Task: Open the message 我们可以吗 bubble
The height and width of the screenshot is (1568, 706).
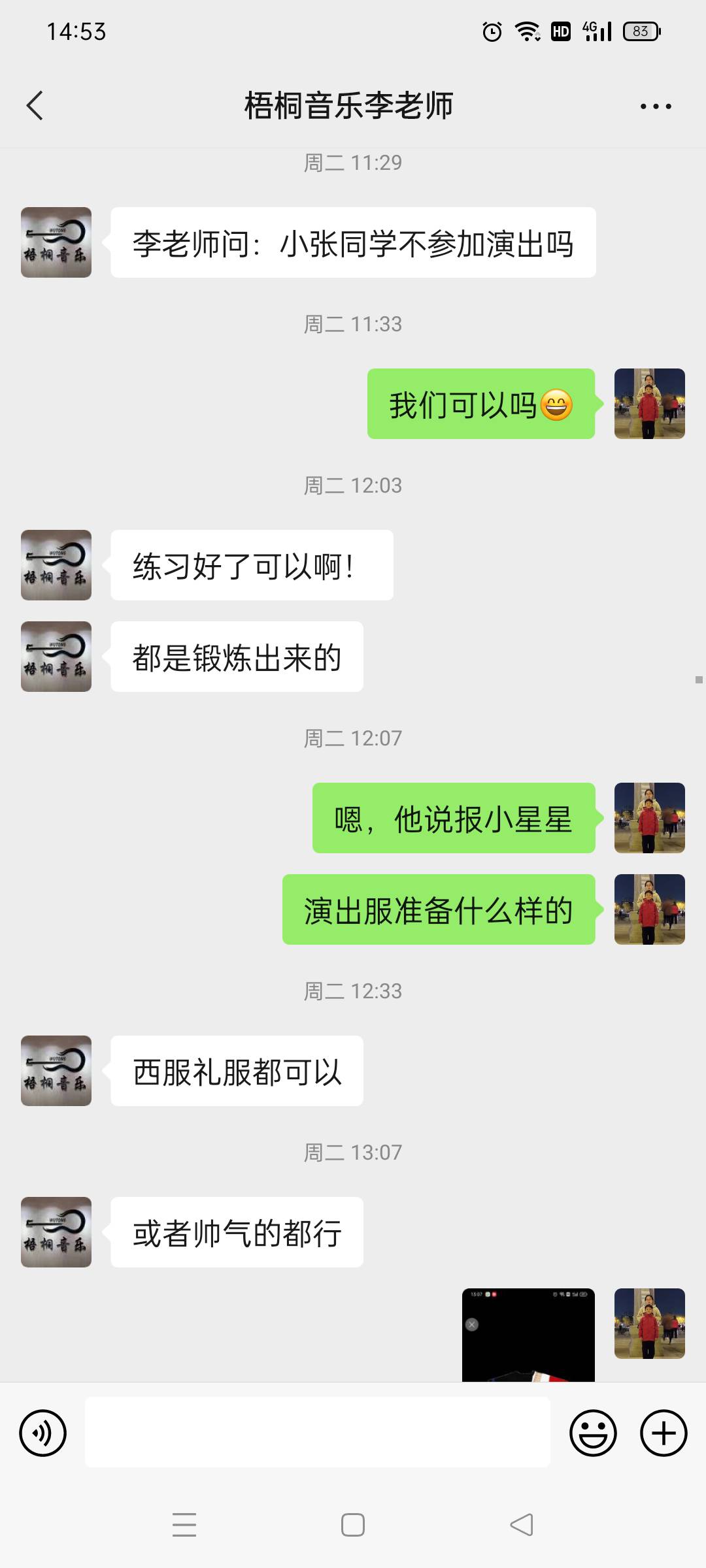Action: (x=482, y=403)
